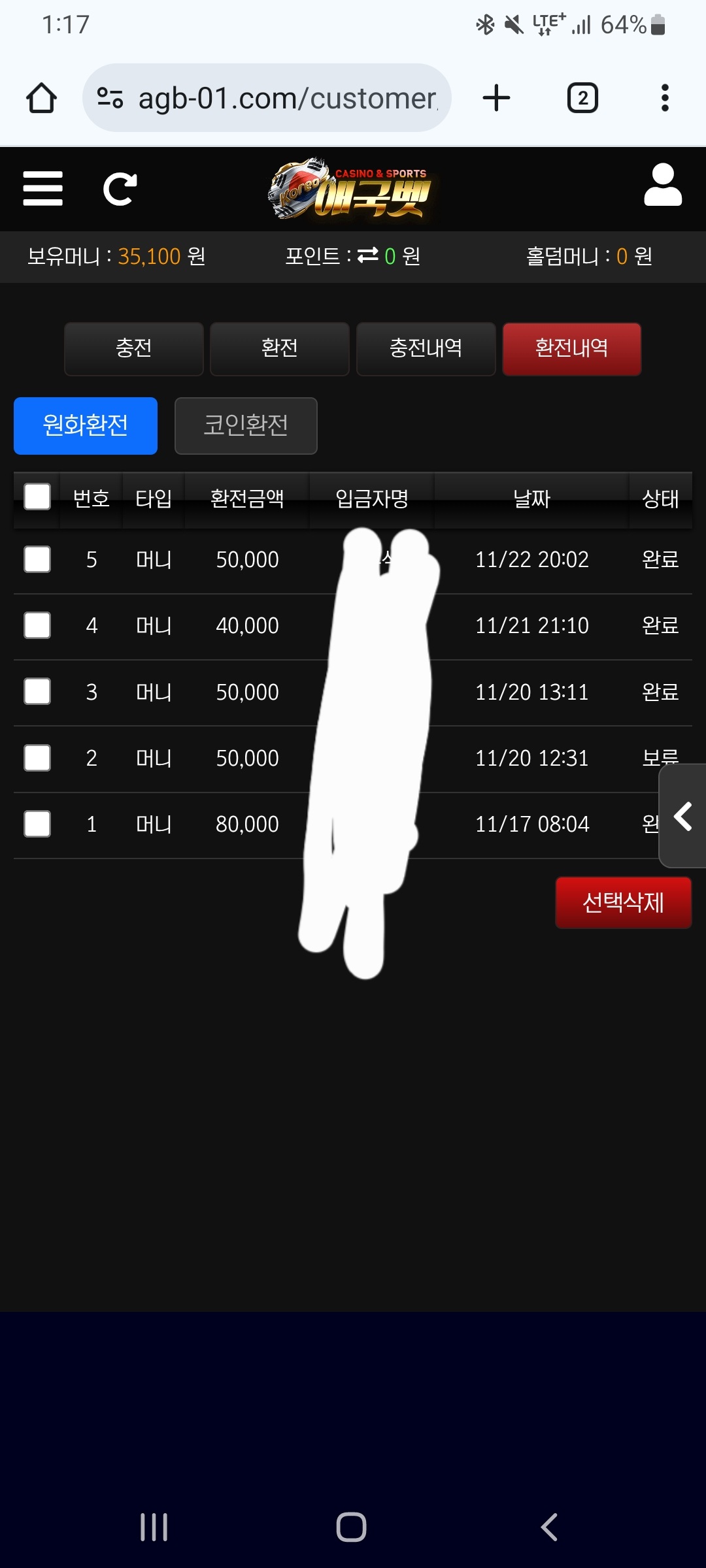Check the box for row number 4

pos(37,625)
